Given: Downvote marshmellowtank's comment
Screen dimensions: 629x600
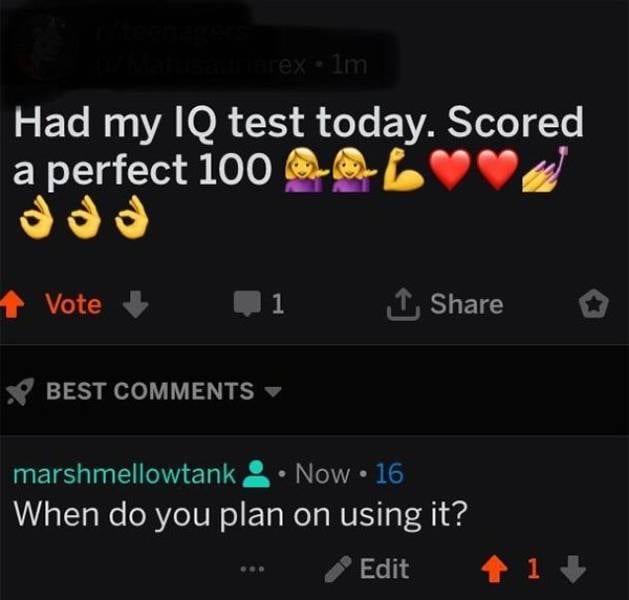Looking at the screenshot, I should coord(572,569).
